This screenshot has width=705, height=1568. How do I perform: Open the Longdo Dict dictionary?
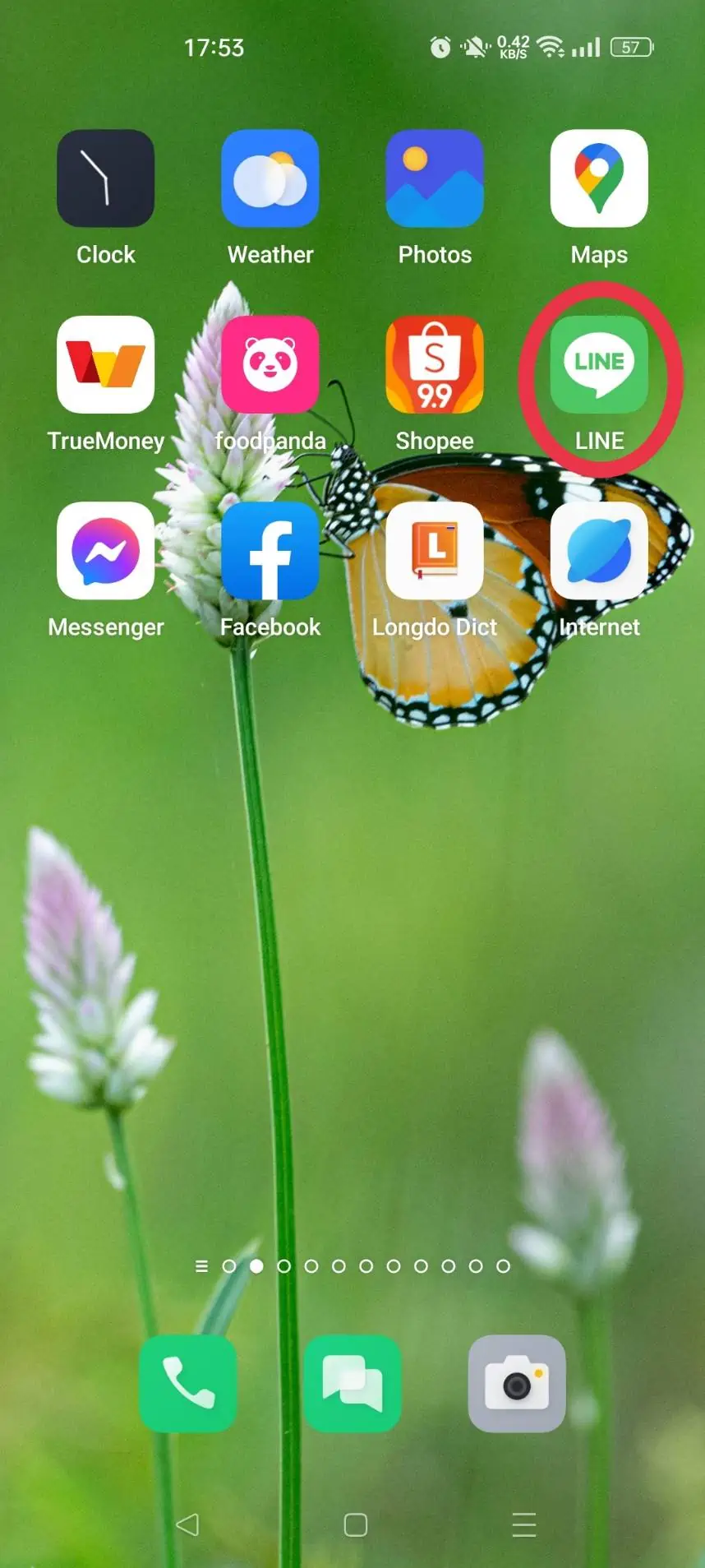[x=435, y=551]
